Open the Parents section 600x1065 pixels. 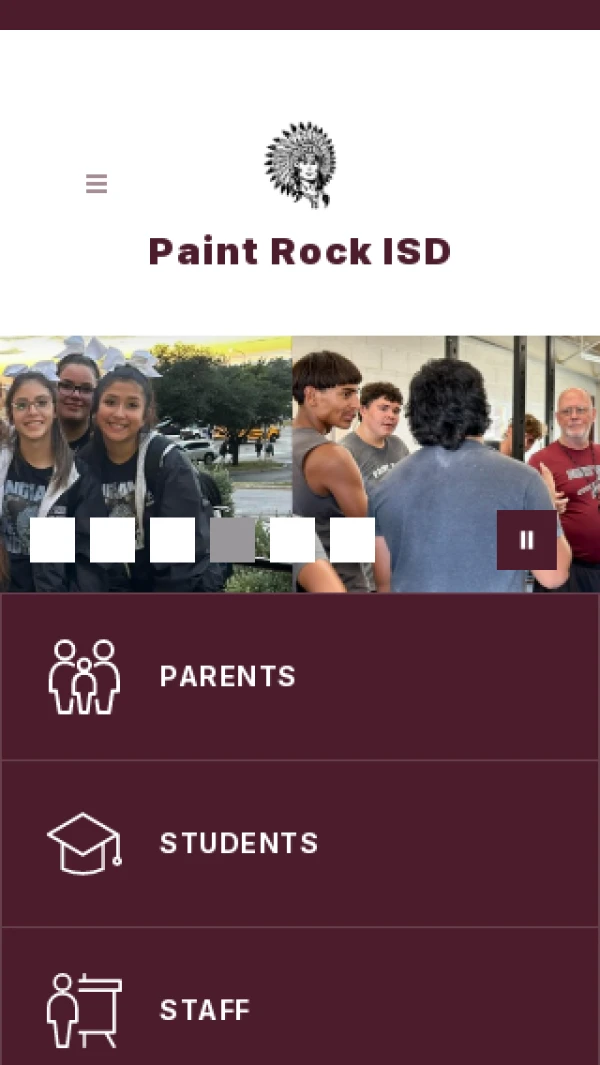pyautogui.click(x=300, y=676)
